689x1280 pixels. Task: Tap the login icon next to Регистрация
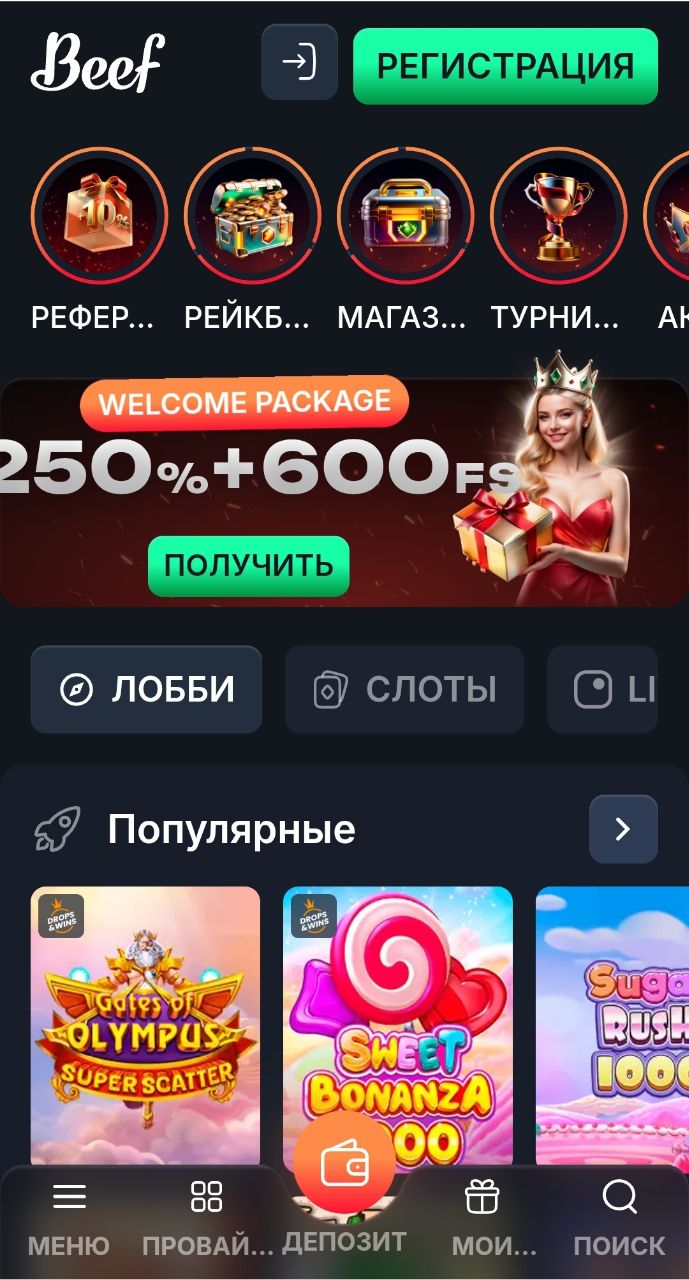click(299, 62)
